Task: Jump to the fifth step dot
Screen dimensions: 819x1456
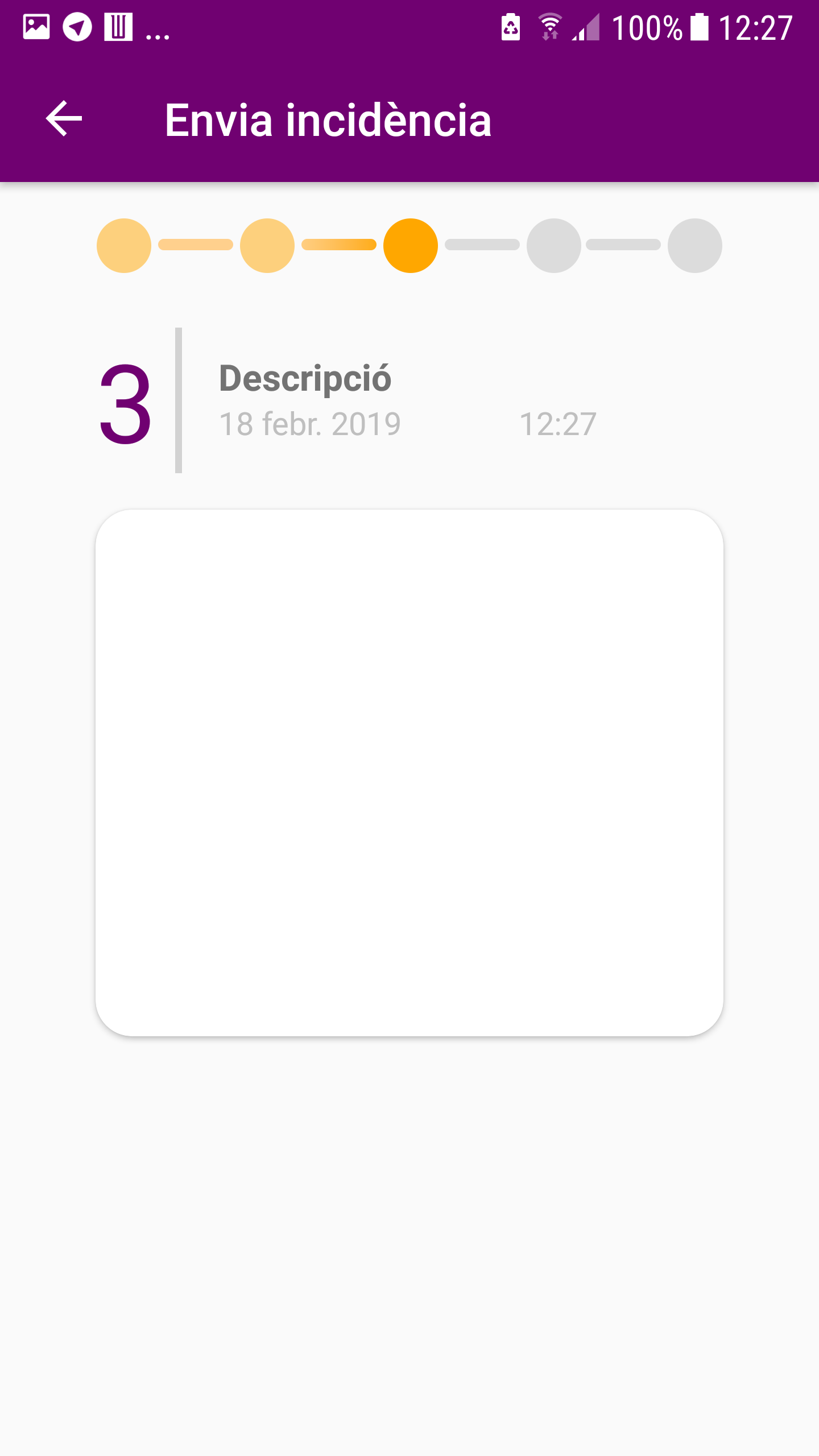Action: click(695, 246)
